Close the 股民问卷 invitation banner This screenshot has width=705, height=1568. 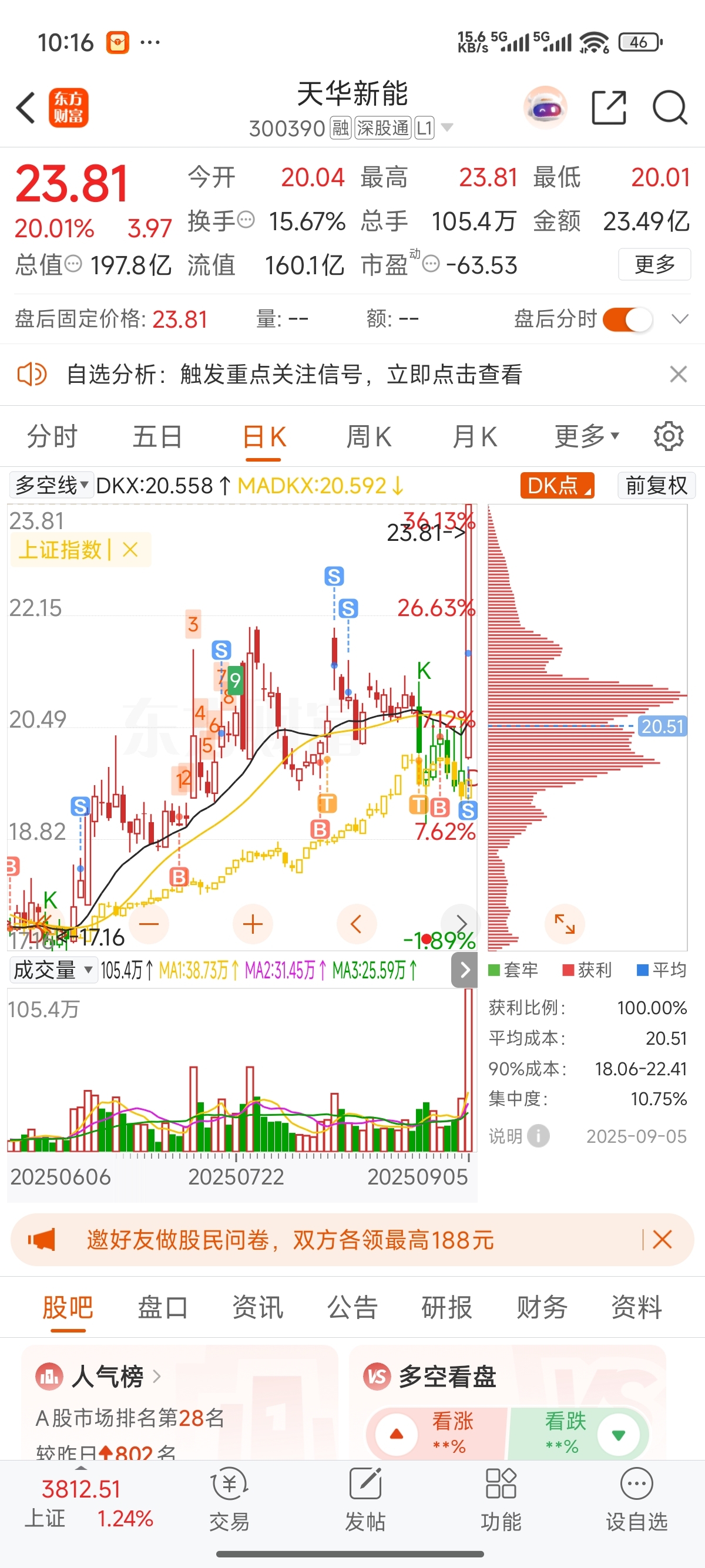pos(662,1239)
